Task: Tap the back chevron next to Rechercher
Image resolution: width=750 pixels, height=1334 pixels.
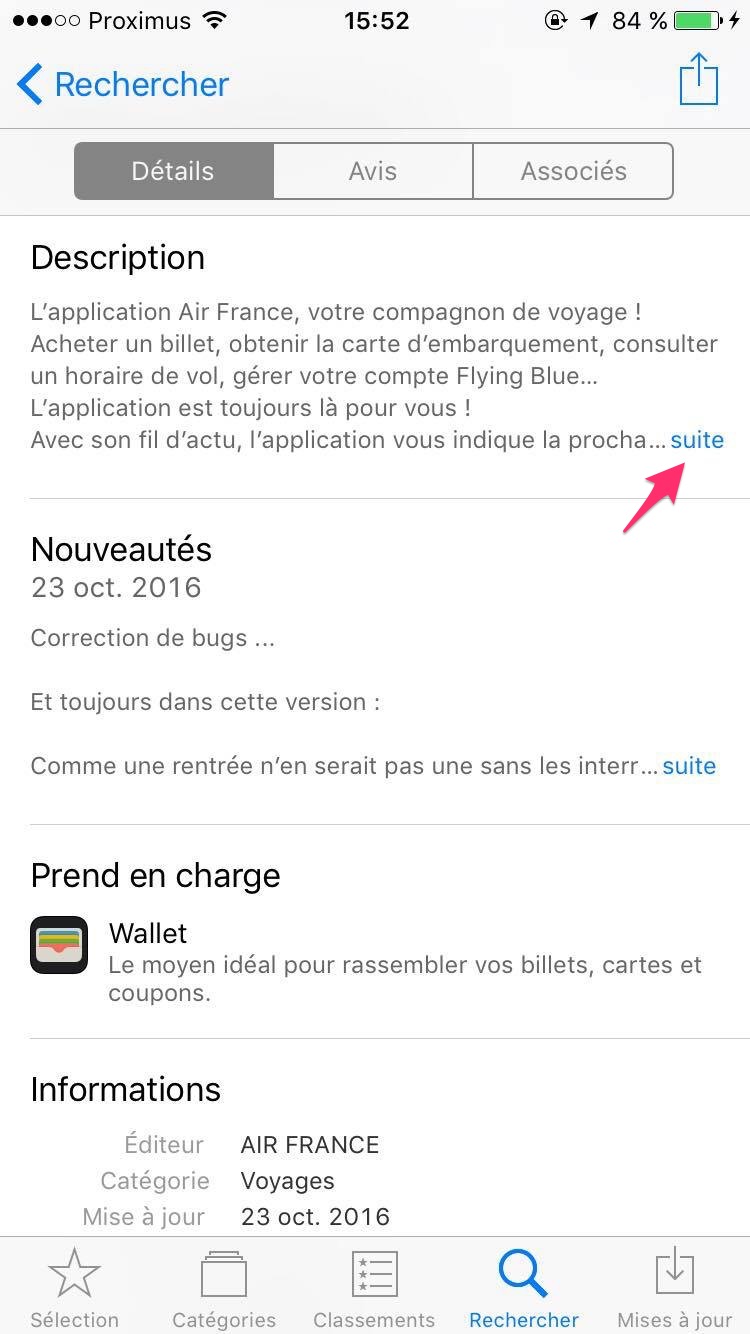Action: pos(29,84)
